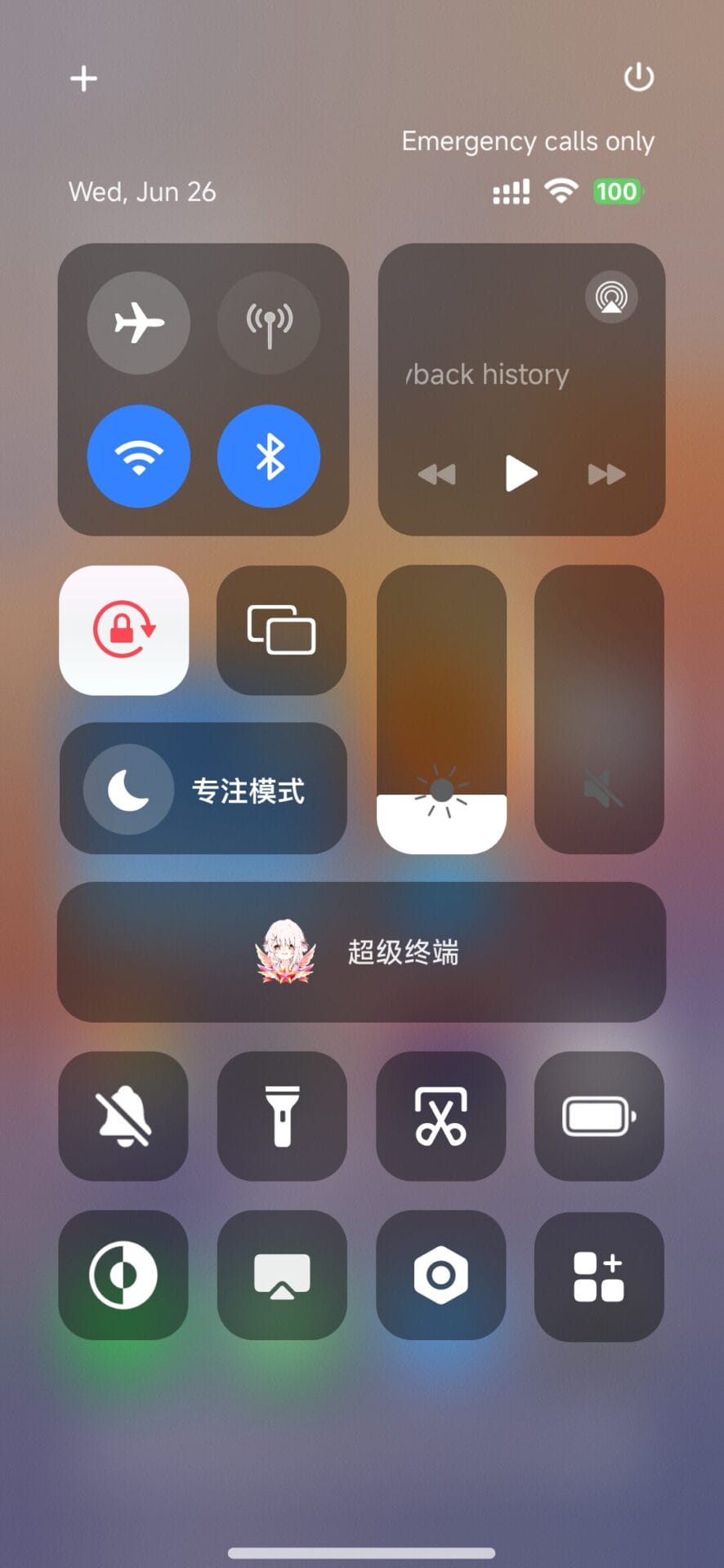Open the power button menu
The image size is (724, 1568).
coord(638,78)
